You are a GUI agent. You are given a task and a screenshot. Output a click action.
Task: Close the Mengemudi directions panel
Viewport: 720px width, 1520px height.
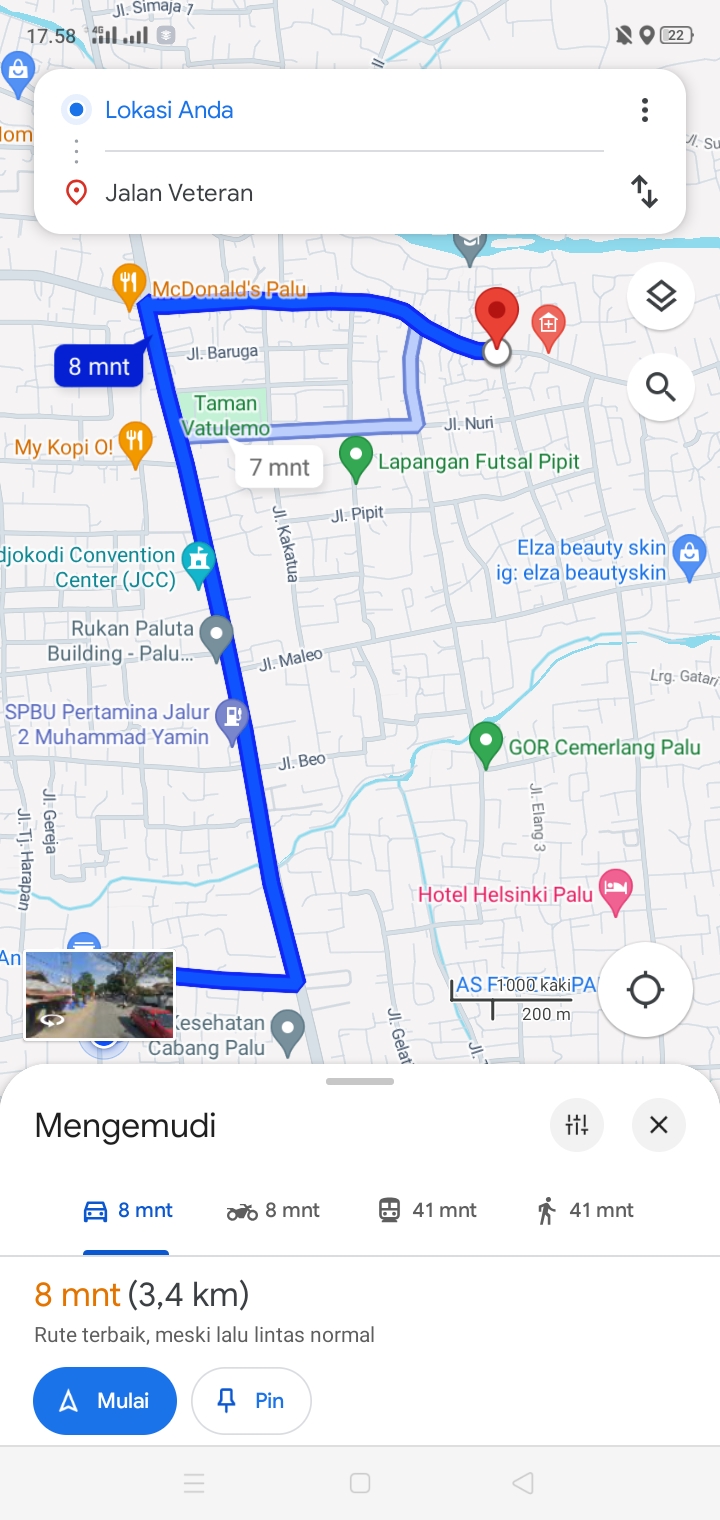click(x=659, y=1125)
